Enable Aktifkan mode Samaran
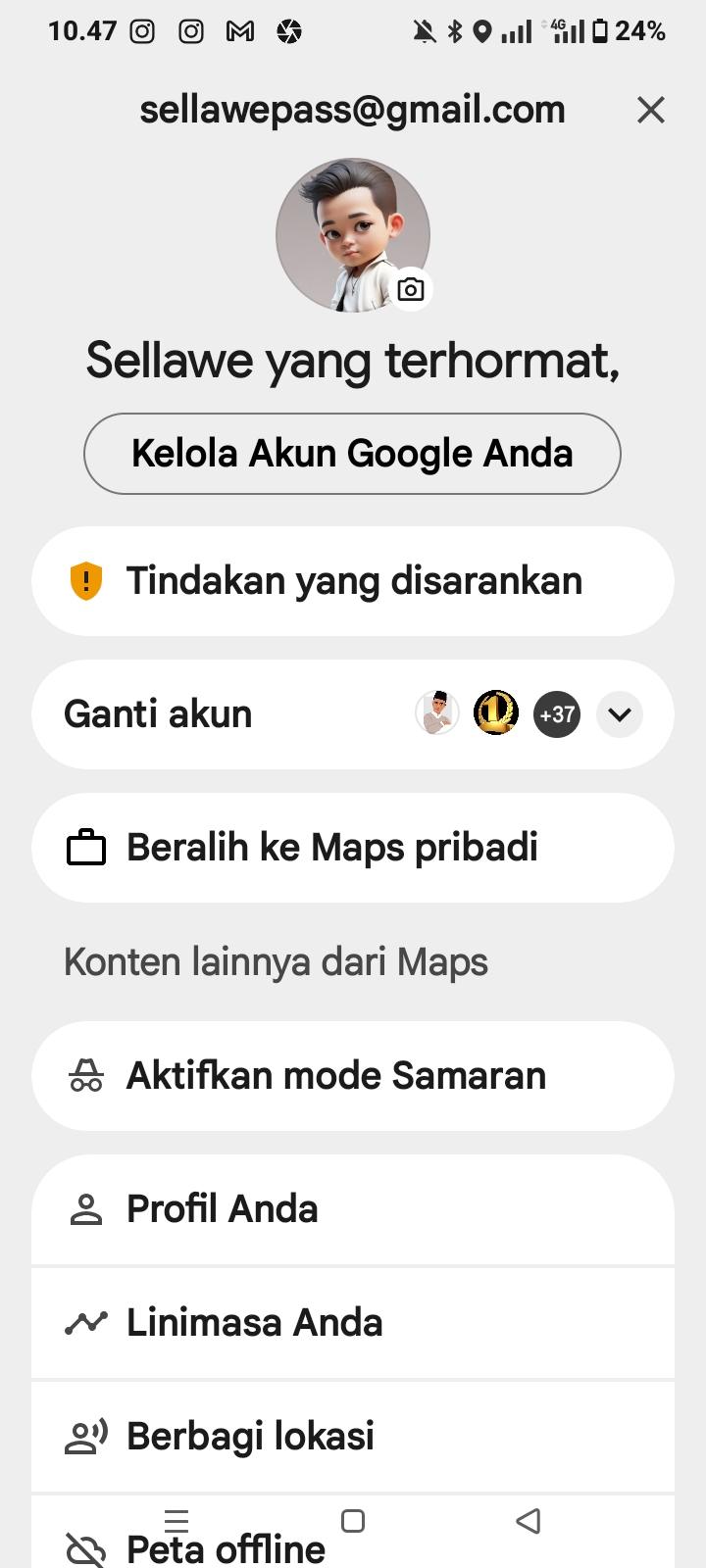706x1568 pixels. (352, 1076)
